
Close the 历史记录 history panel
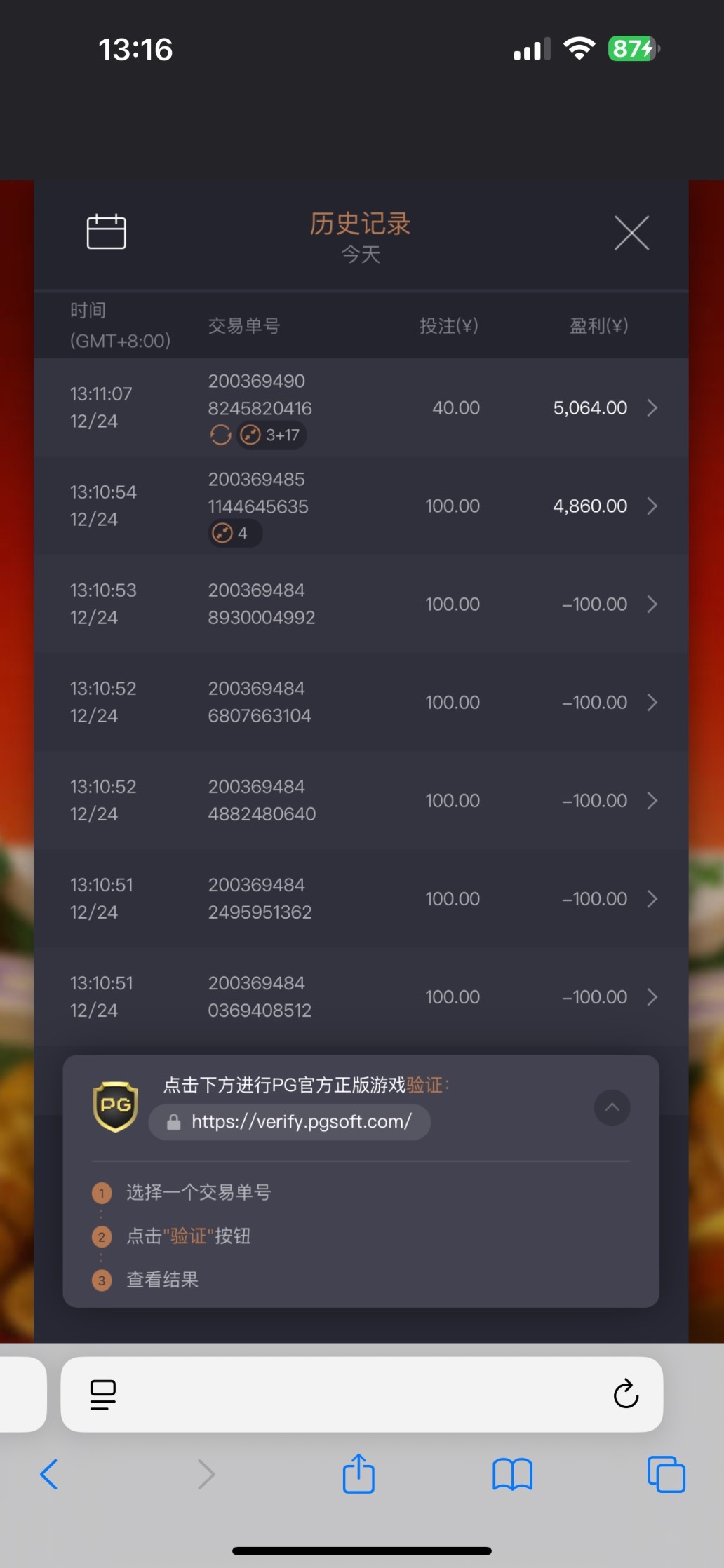pyautogui.click(x=631, y=233)
